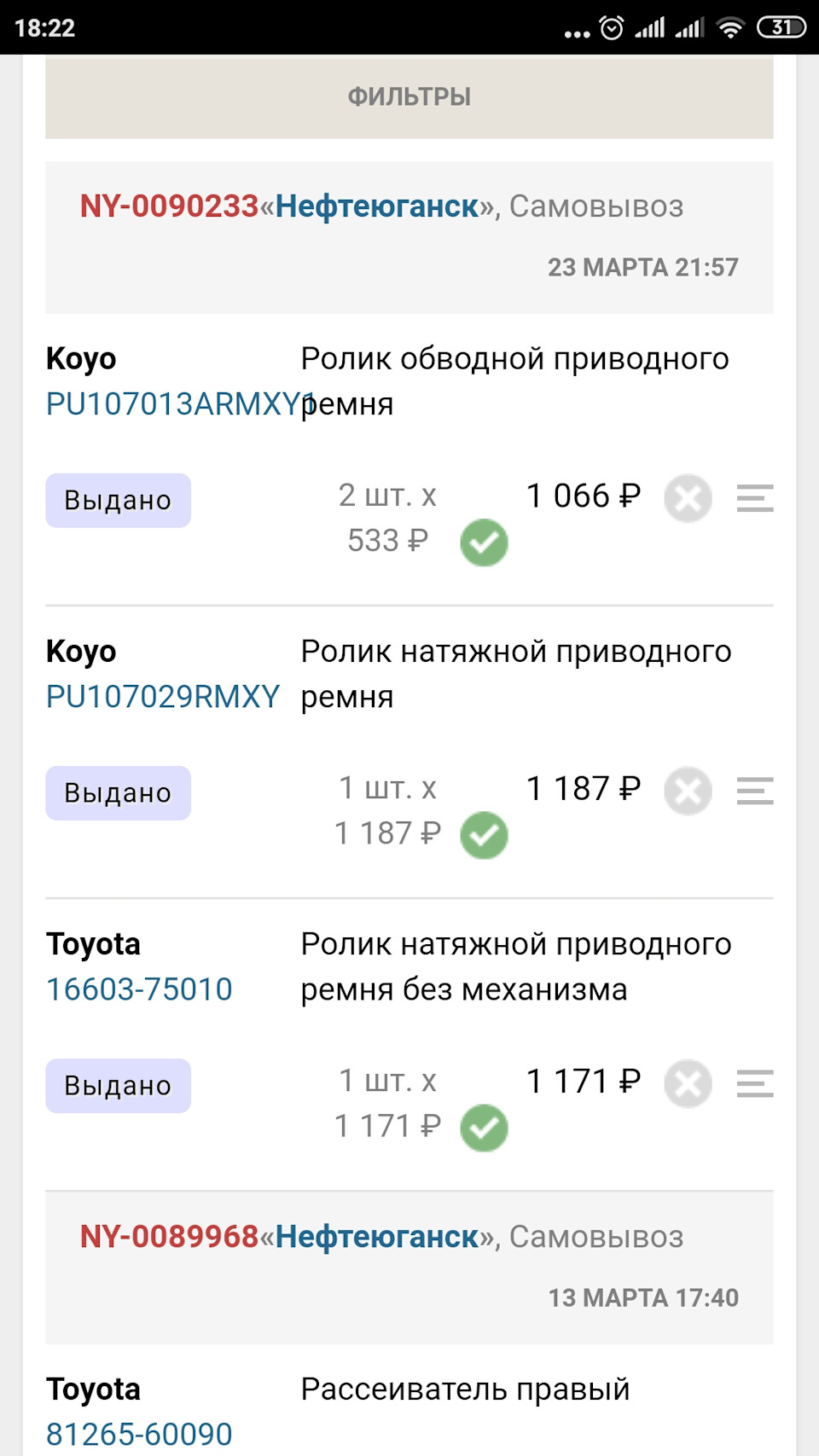Open the actions menu icon beside 1 066 ₽

pyautogui.click(x=754, y=500)
